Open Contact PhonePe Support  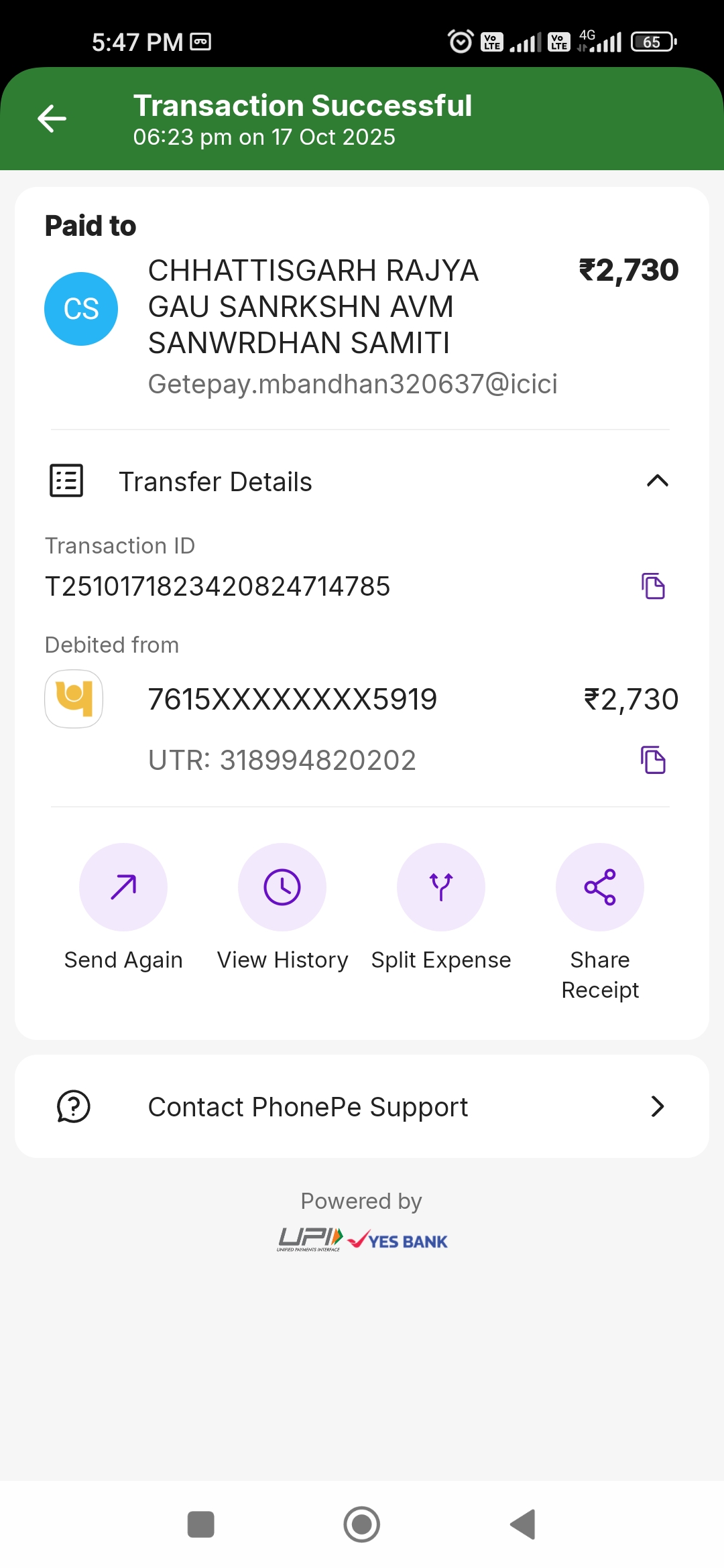[362, 1107]
